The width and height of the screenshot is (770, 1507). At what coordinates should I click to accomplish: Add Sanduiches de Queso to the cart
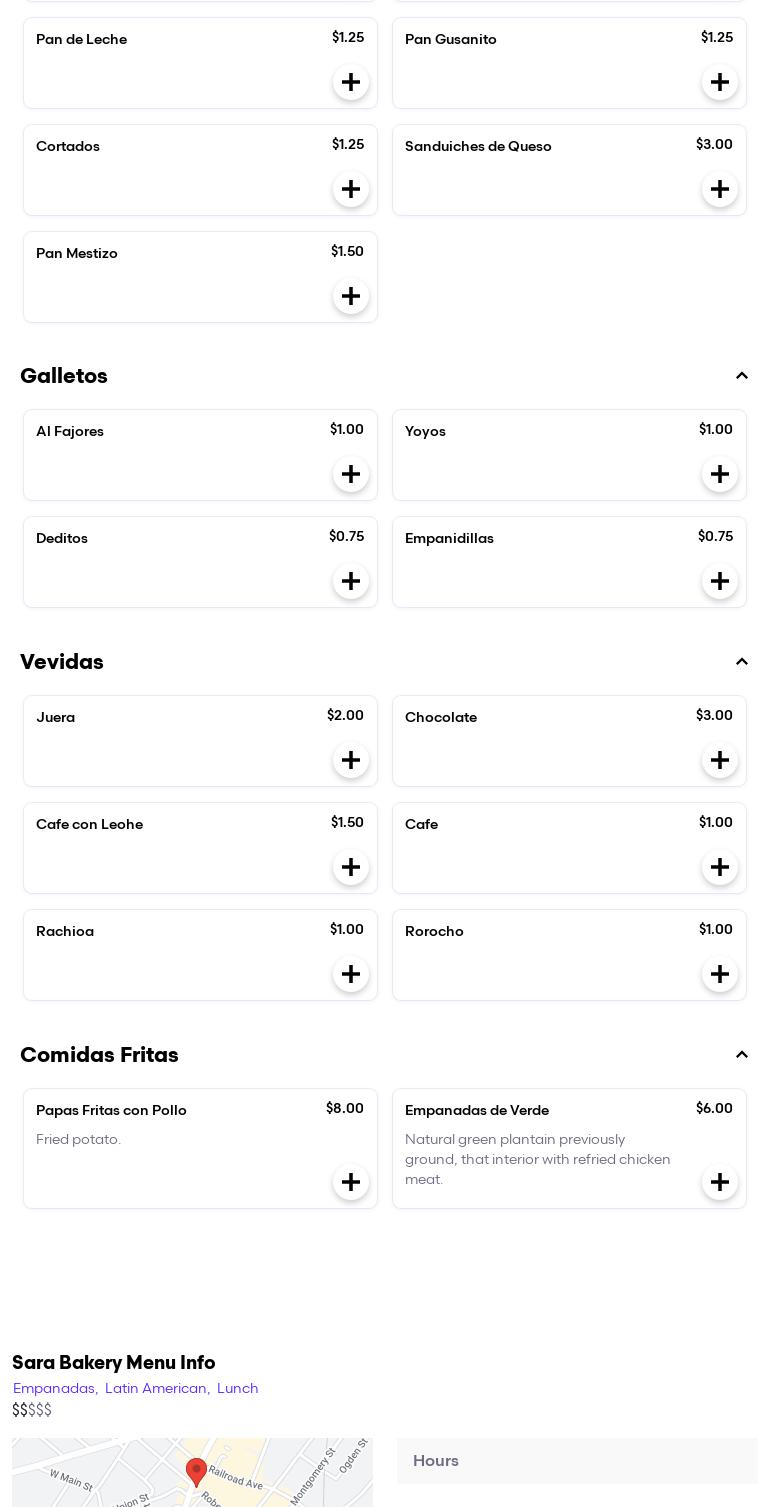click(720, 189)
